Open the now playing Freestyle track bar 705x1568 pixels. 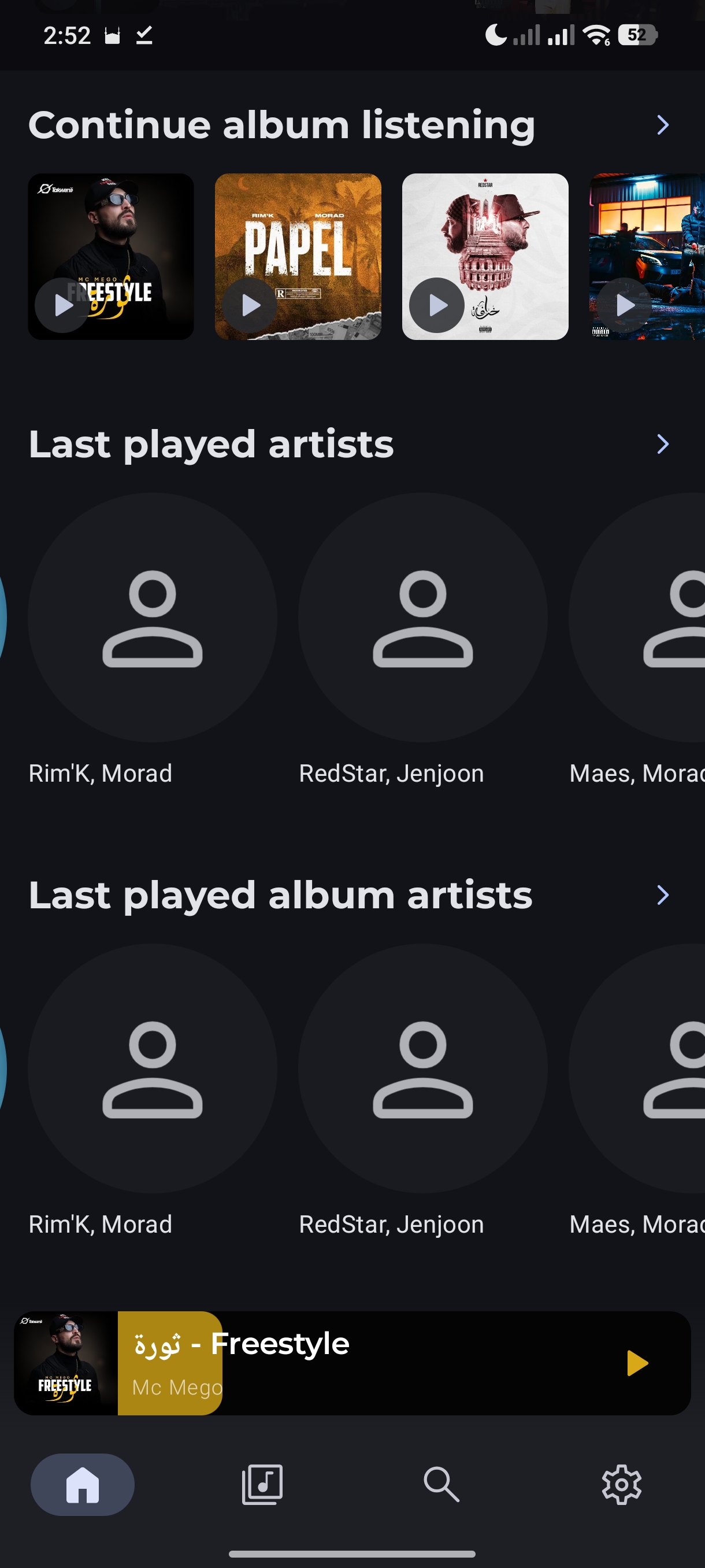click(365, 1363)
